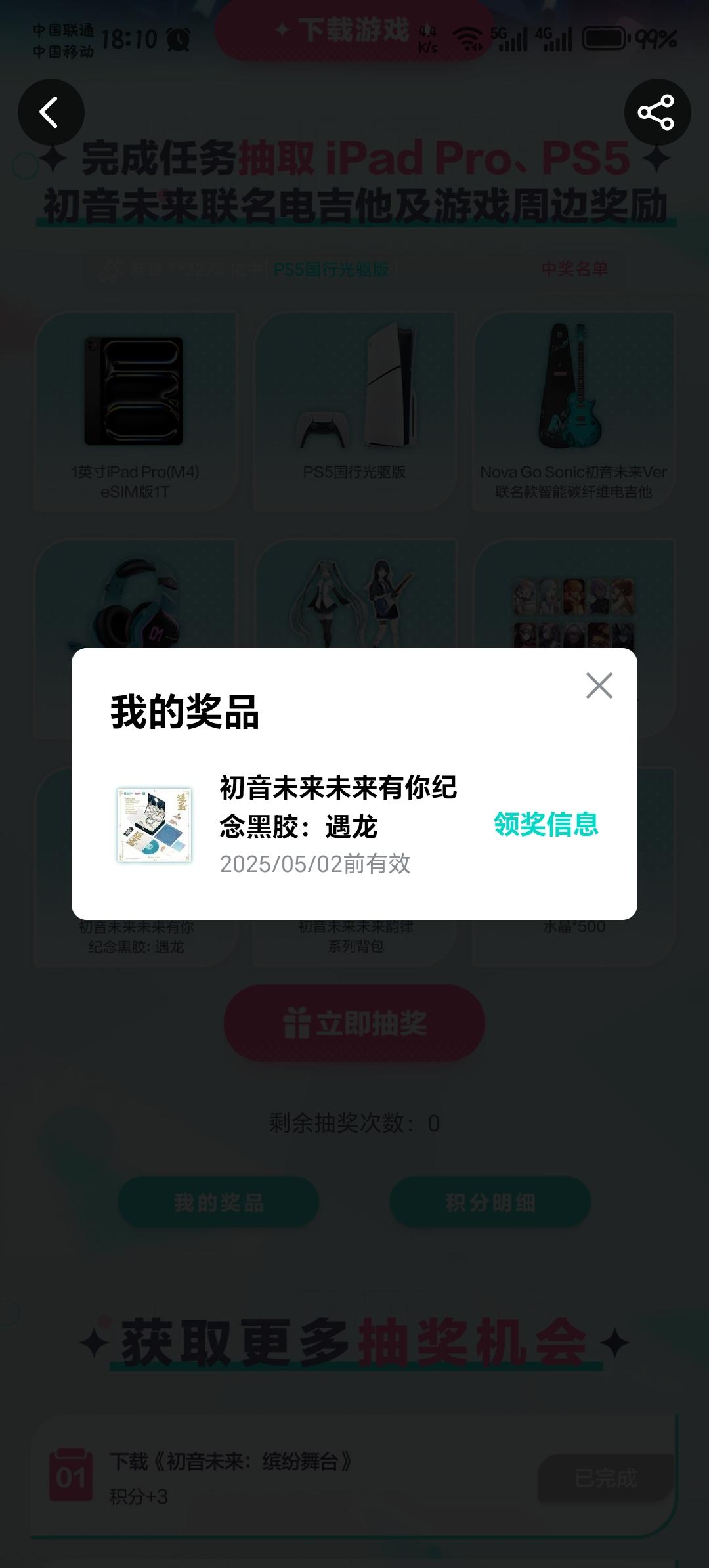
Task: Tap the 立即抽奖 lottery button
Action: click(354, 1023)
